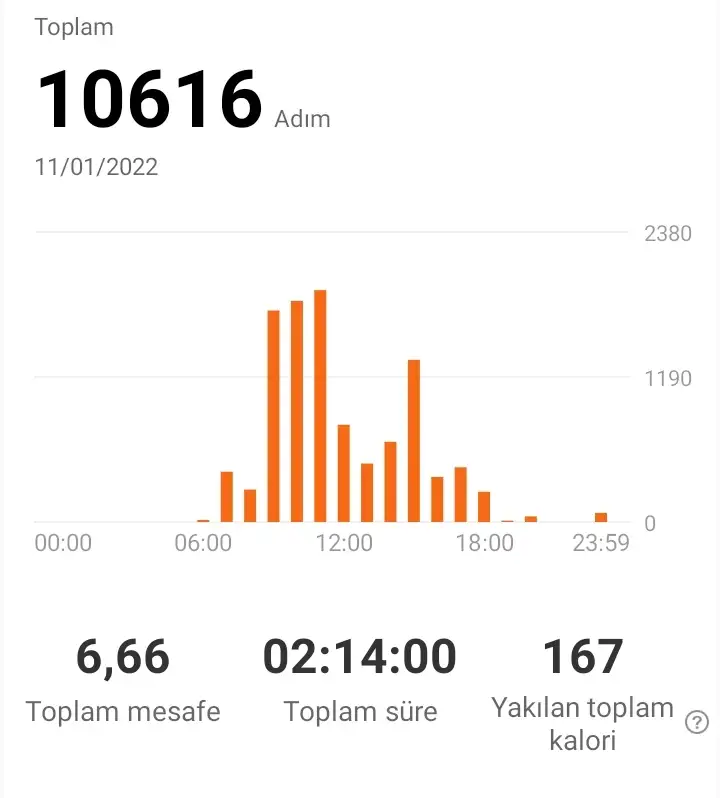The height and width of the screenshot is (798, 720).
Task: Open the help icon beside Yakılan toplam kalori
Action: click(x=697, y=723)
